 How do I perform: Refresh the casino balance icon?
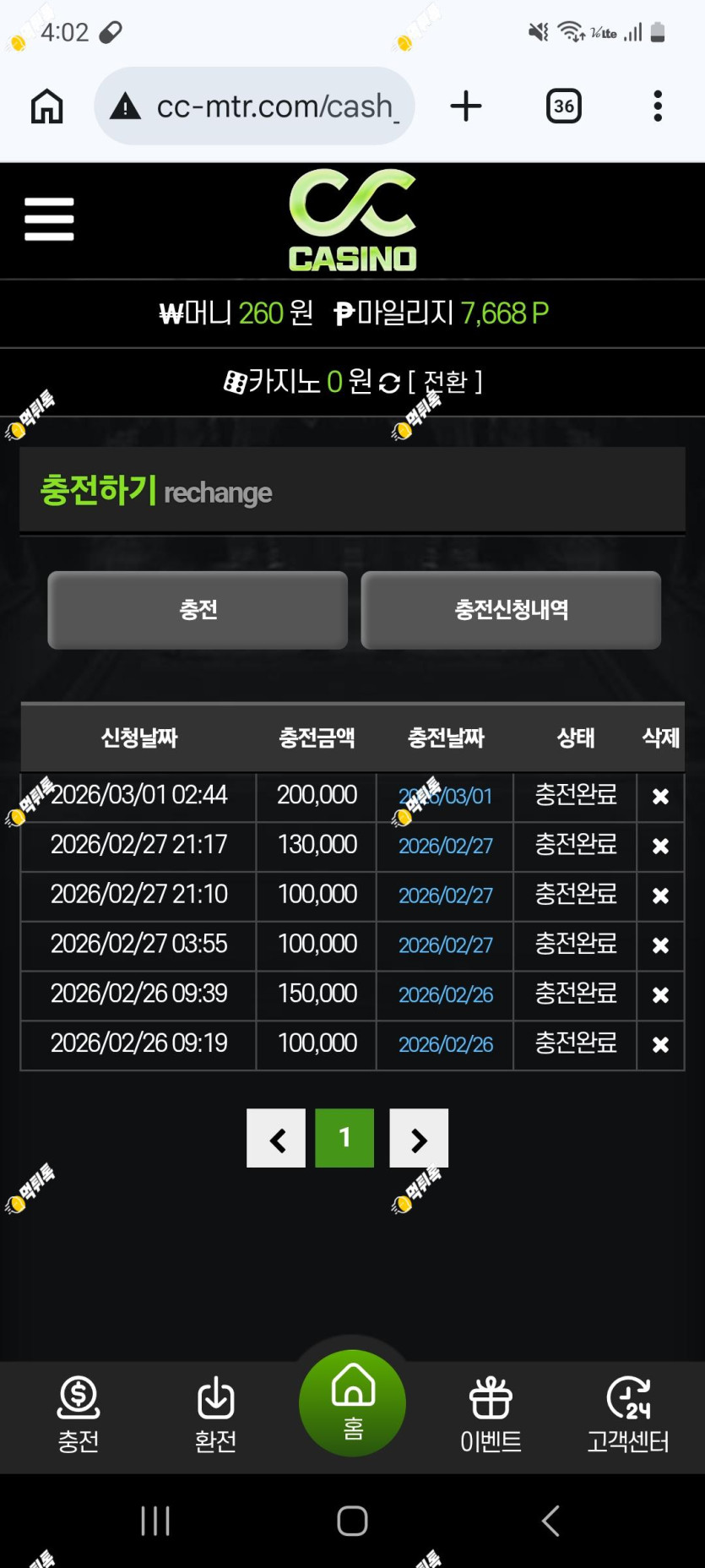(x=389, y=383)
